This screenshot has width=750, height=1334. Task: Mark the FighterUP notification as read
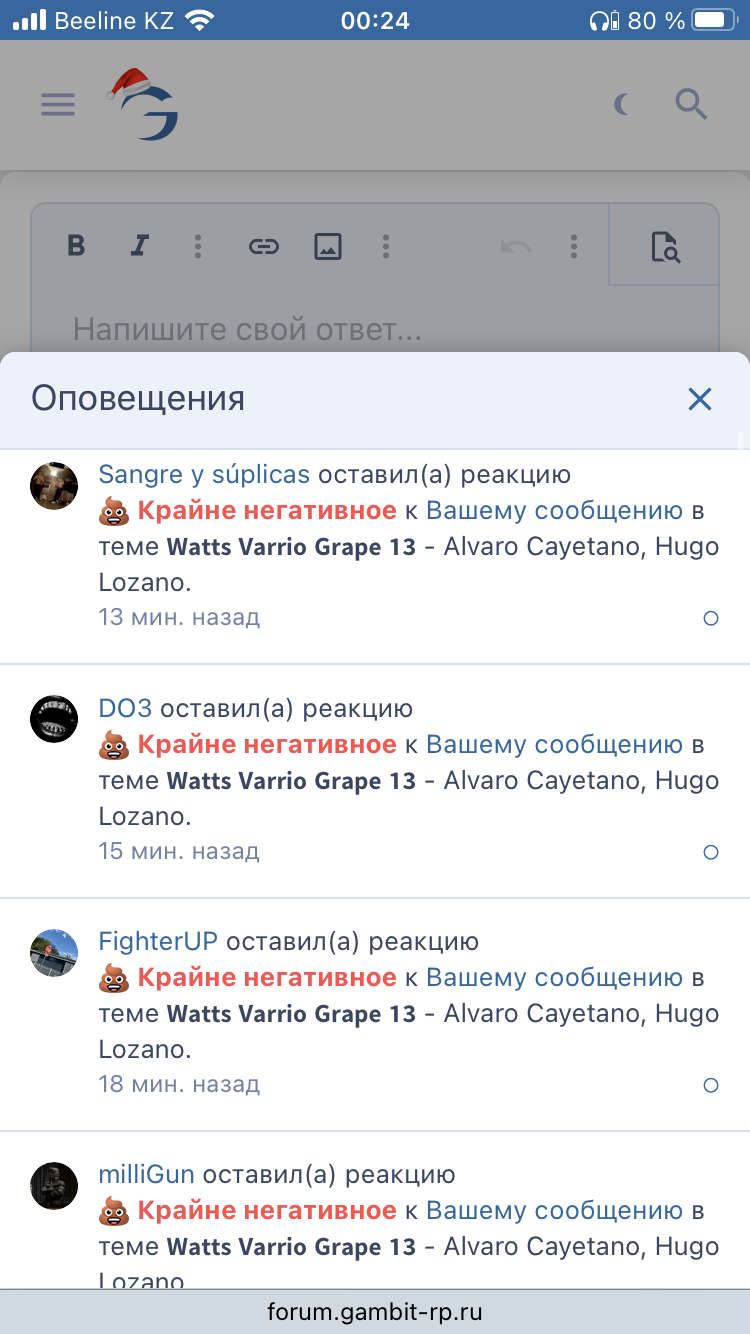(711, 1086)
